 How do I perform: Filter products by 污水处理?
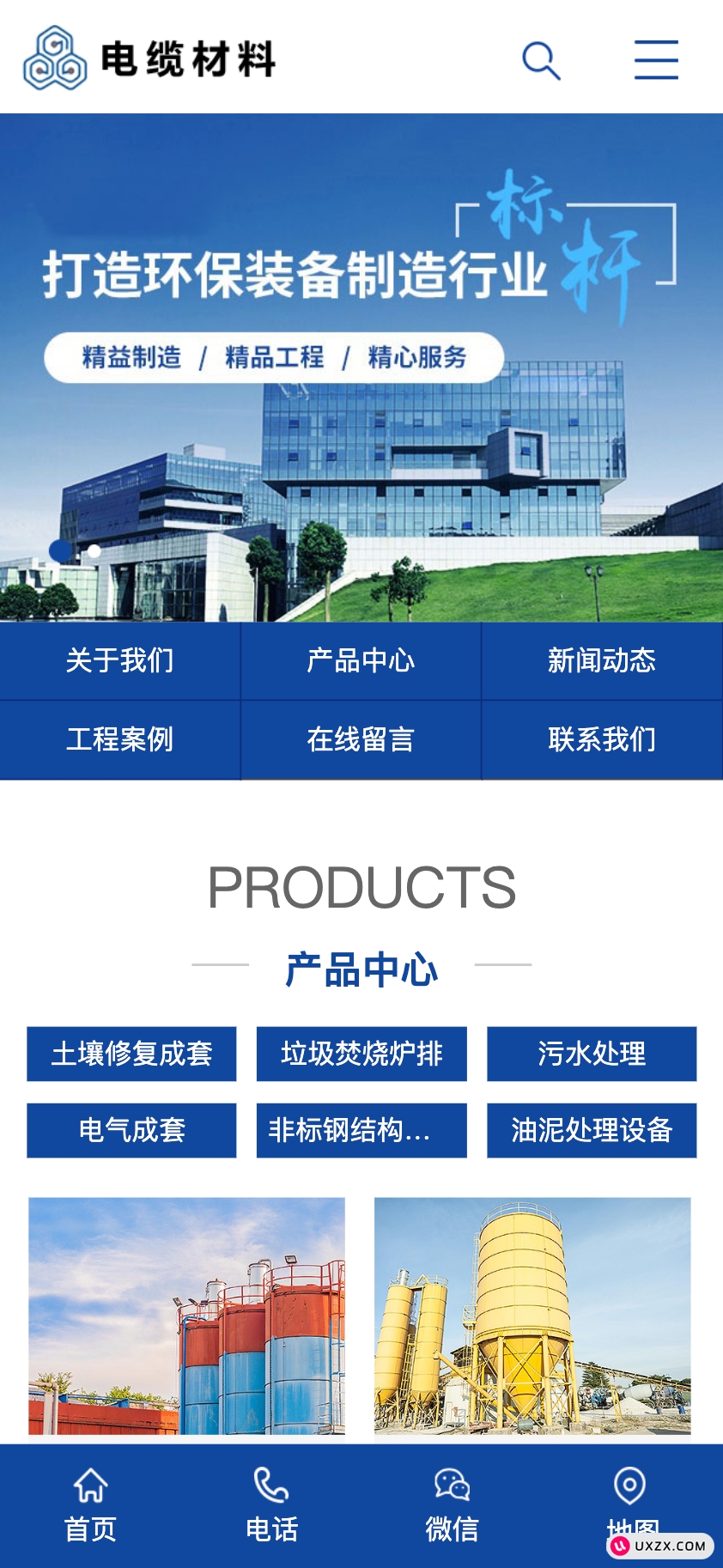pos(592,1054)
